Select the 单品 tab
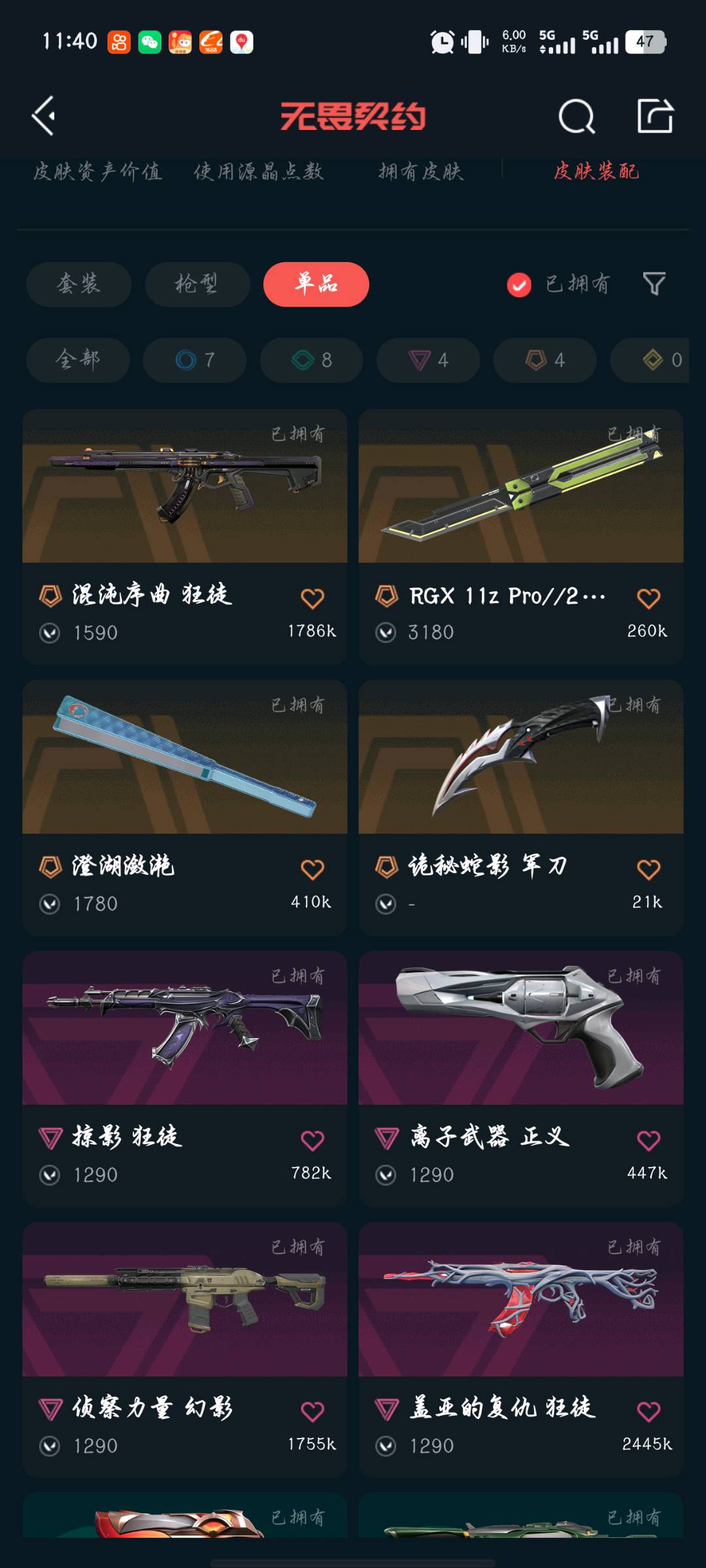The height and width of the screenshot is (1568, 706). coord(316,284)
